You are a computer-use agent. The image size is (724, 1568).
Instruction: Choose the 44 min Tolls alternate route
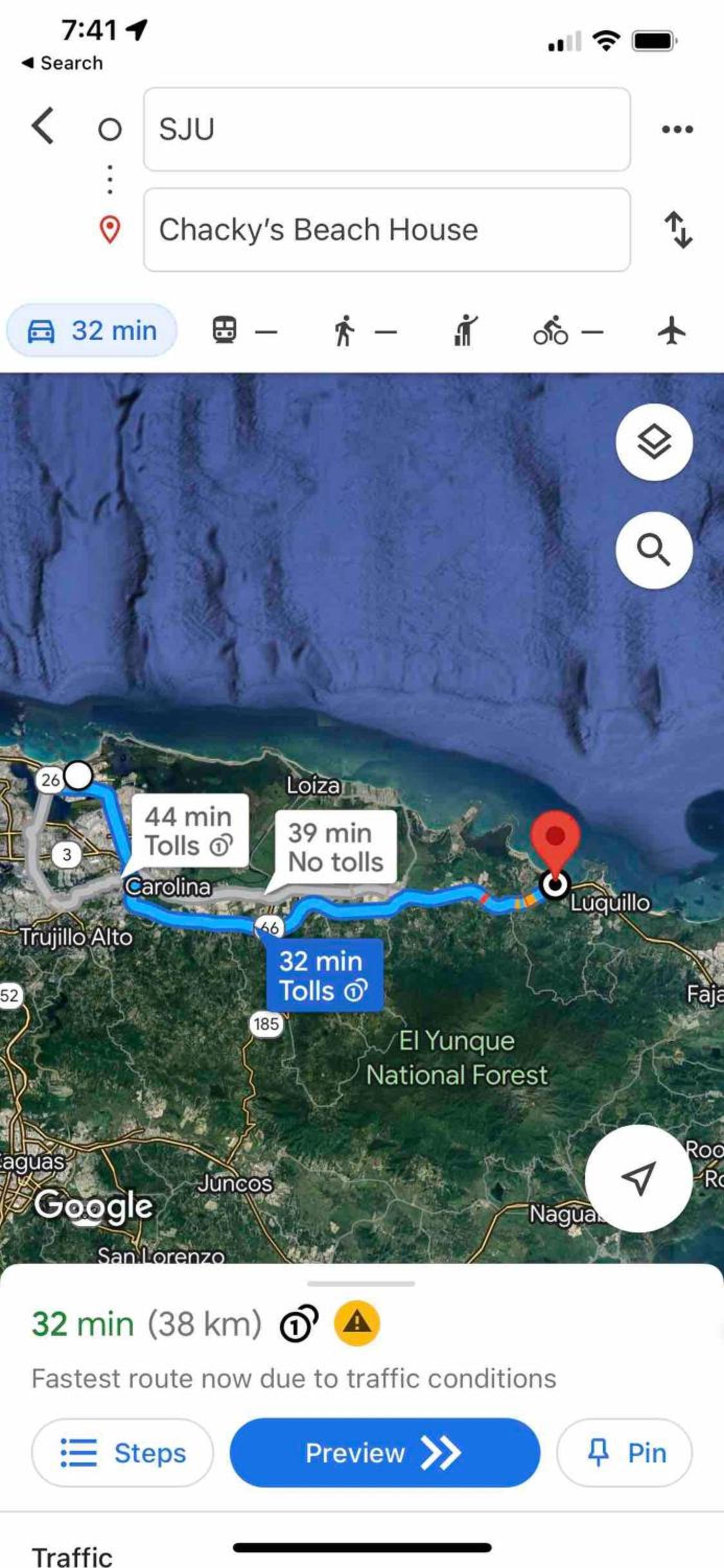pos(190,831)
